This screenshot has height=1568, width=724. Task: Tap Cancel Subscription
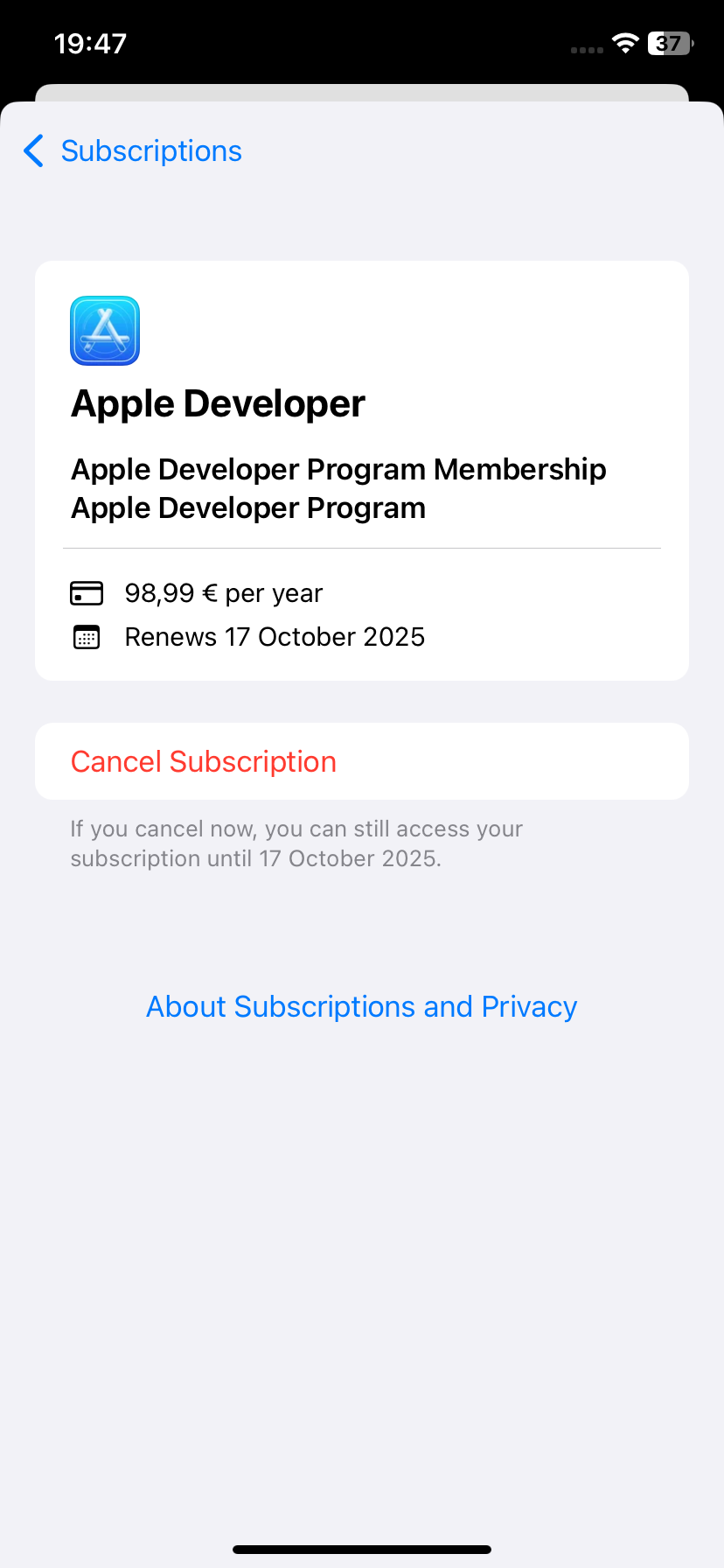362,761
